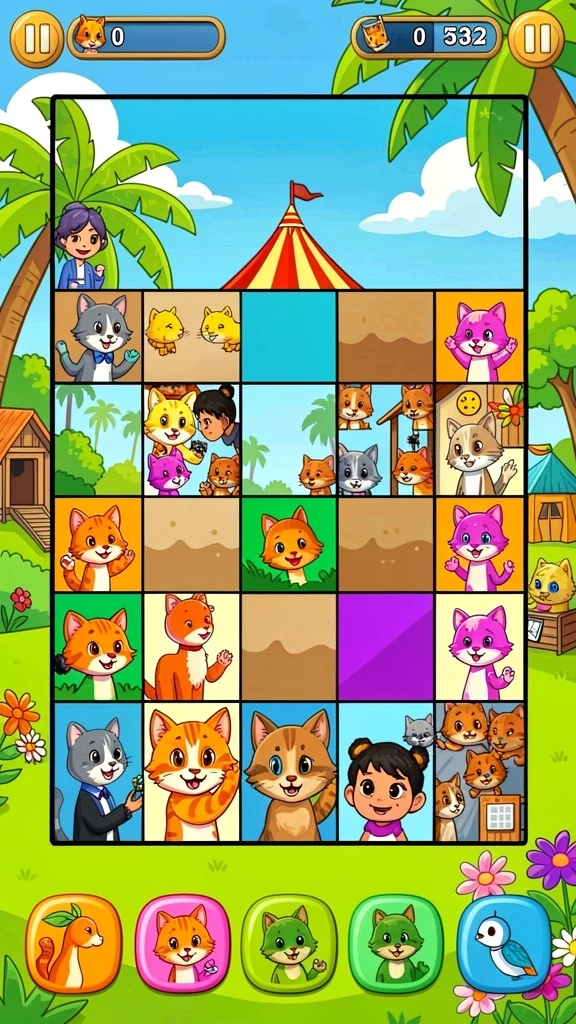Screen dimensions: 576x1024
Task: Tap the light green waving cat button
Action: pyautogui.click(x=290, y=942)
